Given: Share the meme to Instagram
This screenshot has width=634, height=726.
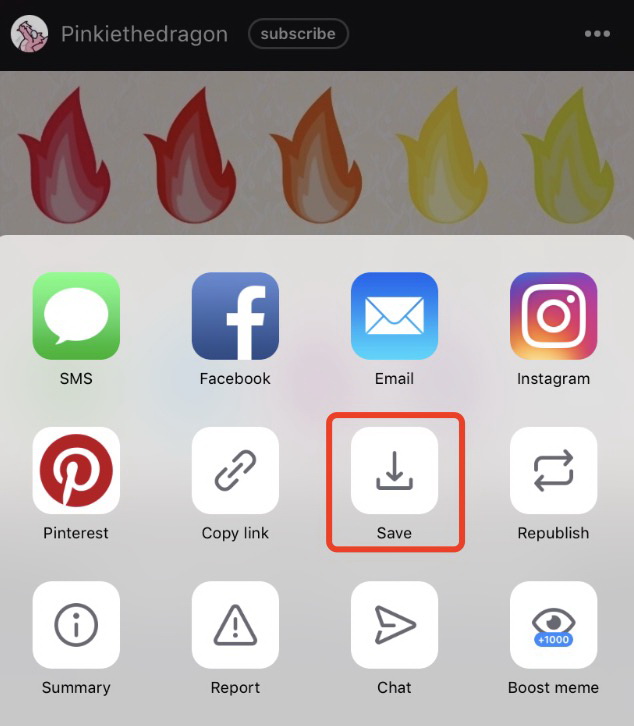Looking at the screenshot, I should tap(553, 316).
